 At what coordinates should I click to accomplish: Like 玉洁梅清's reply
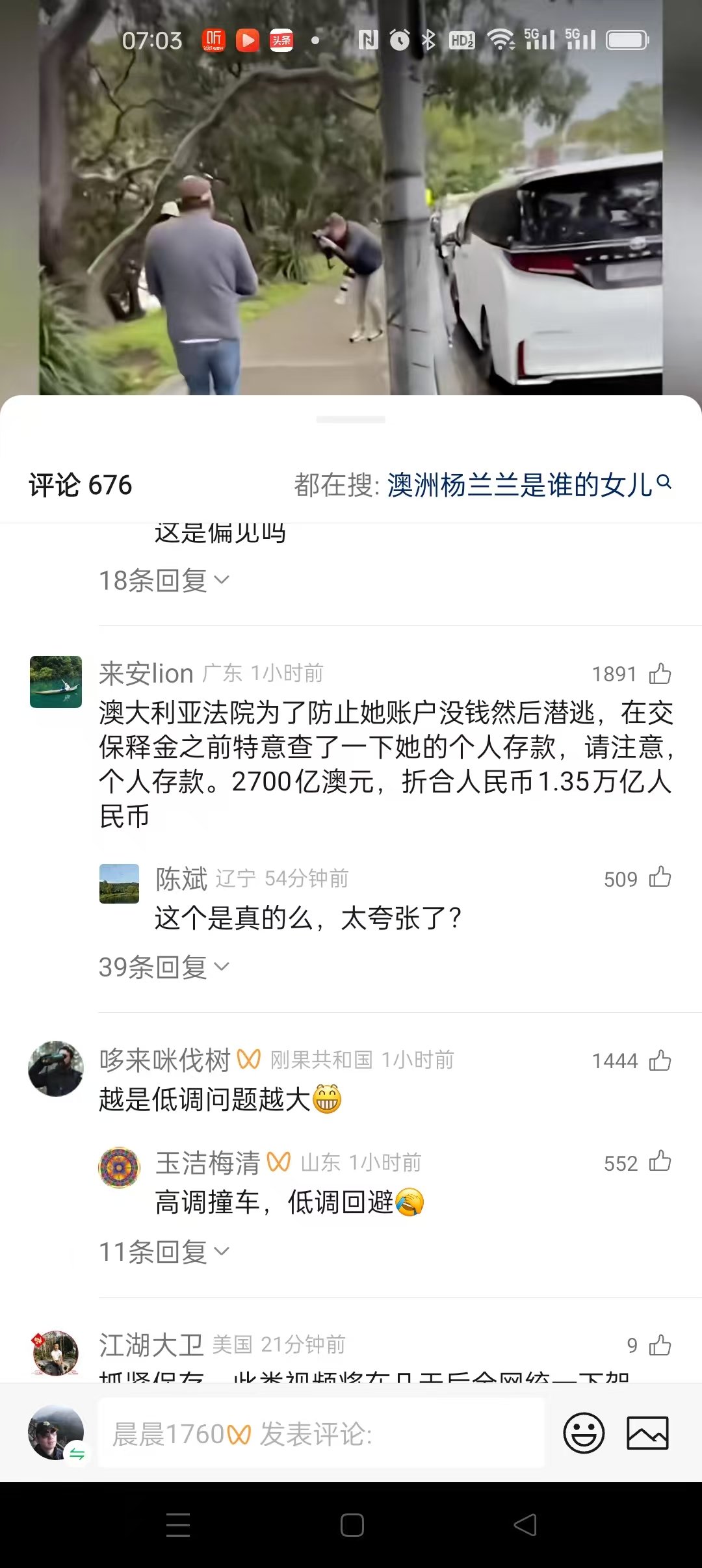coord(660,1162)
